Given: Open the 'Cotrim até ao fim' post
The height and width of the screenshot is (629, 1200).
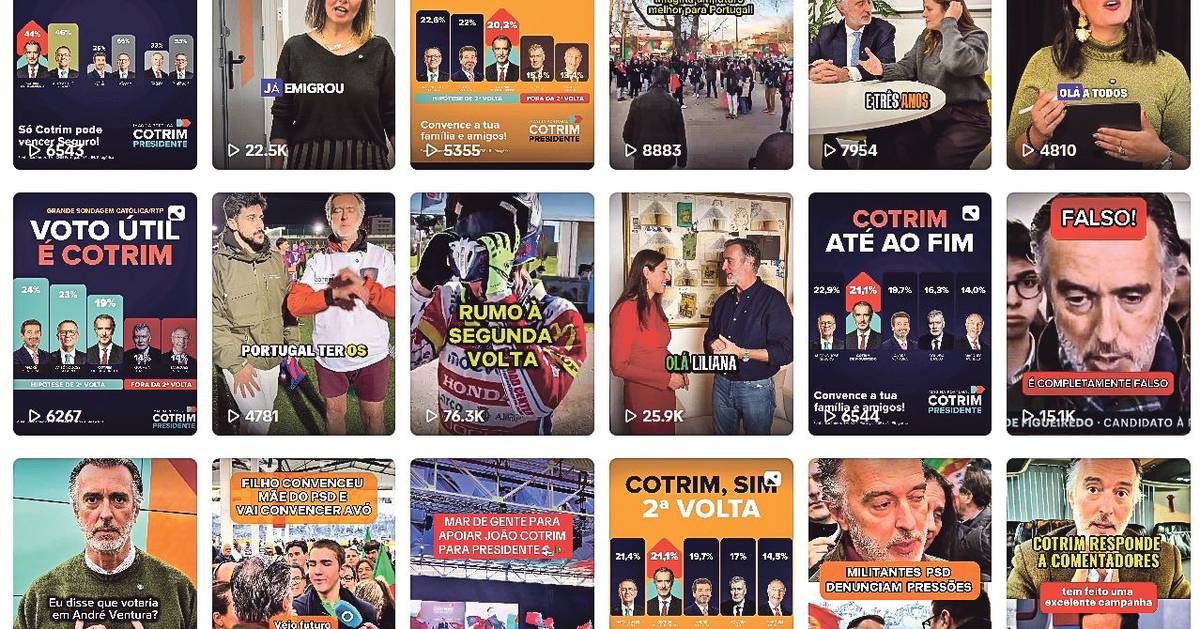Looking at the screenshot, I should 899,313.
